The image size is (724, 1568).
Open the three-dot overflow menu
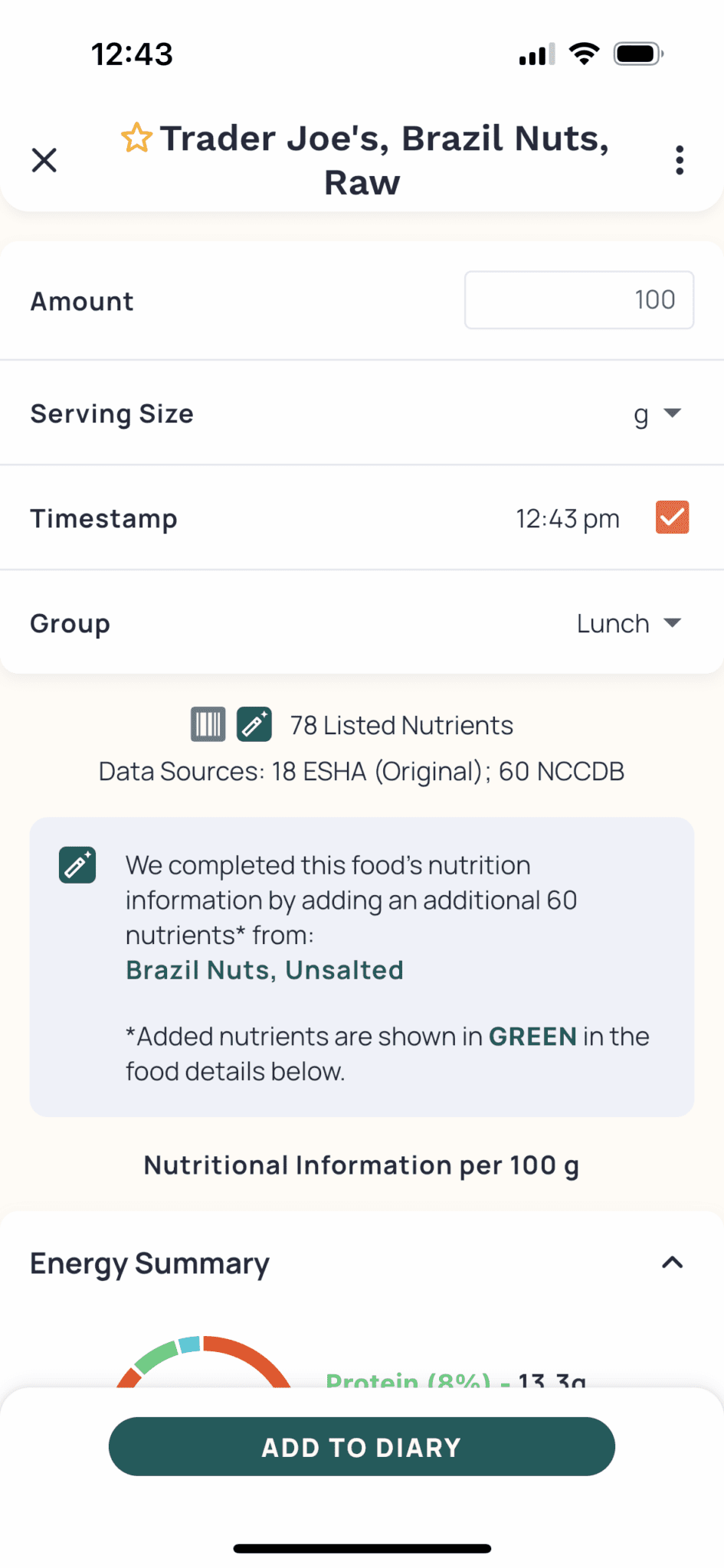(x=679, y=159)
